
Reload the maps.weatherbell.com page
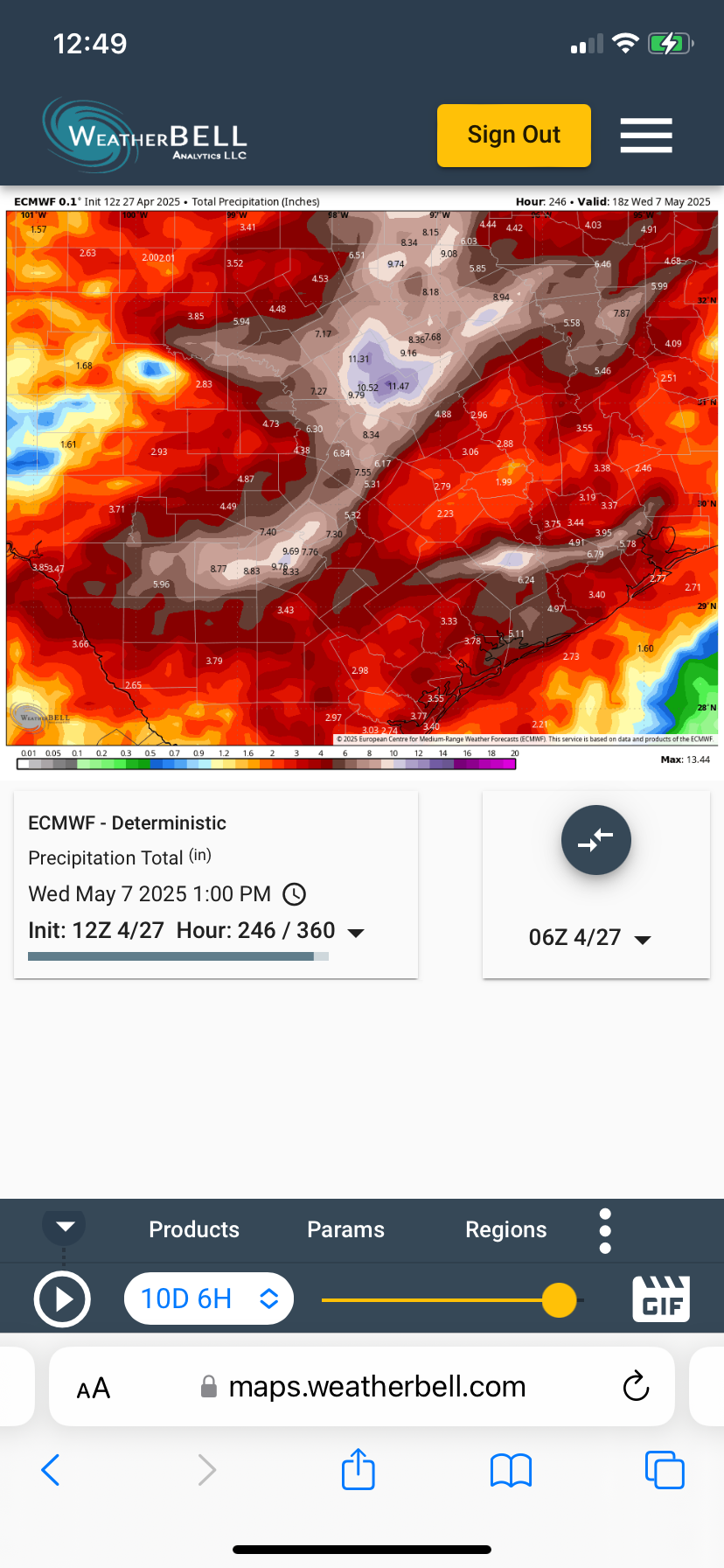click(636, 1387)
